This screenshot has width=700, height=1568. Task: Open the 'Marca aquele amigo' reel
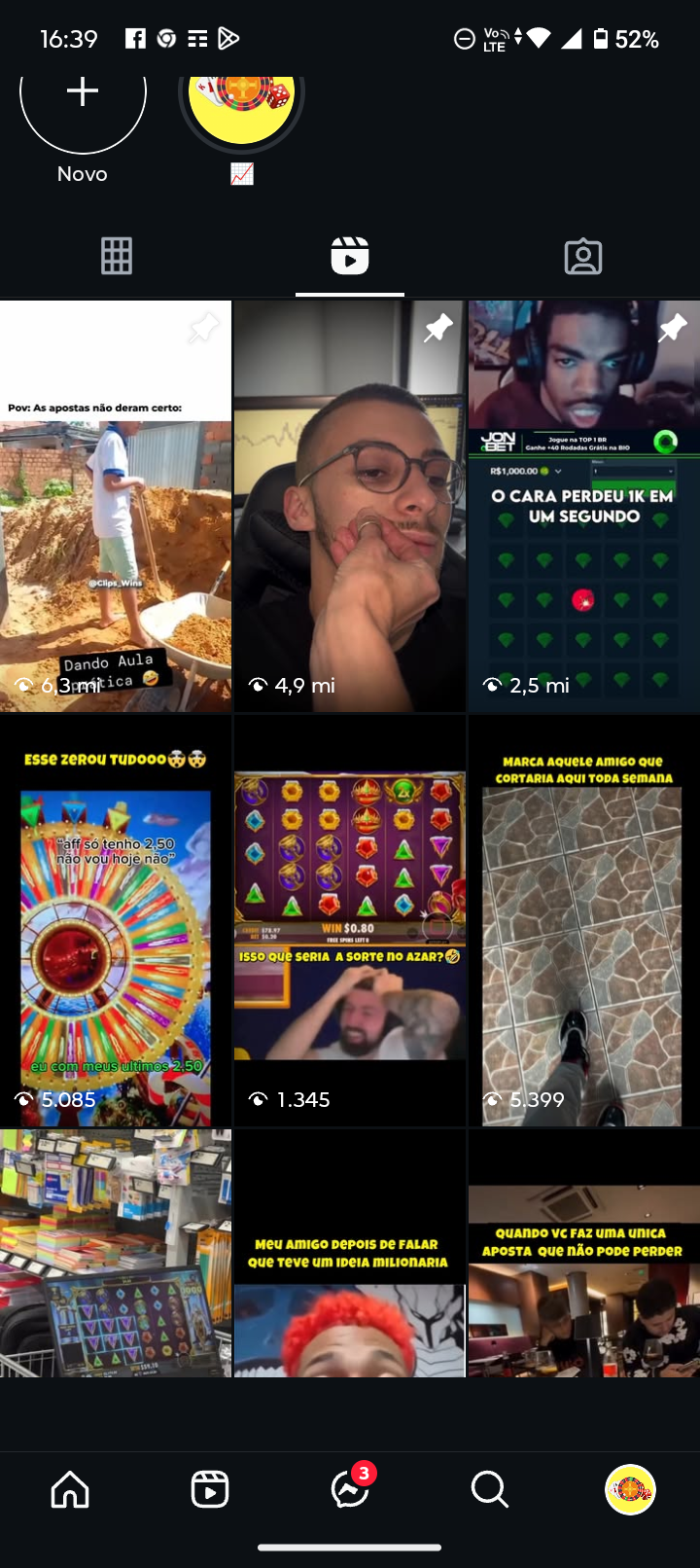pos(584,921)
